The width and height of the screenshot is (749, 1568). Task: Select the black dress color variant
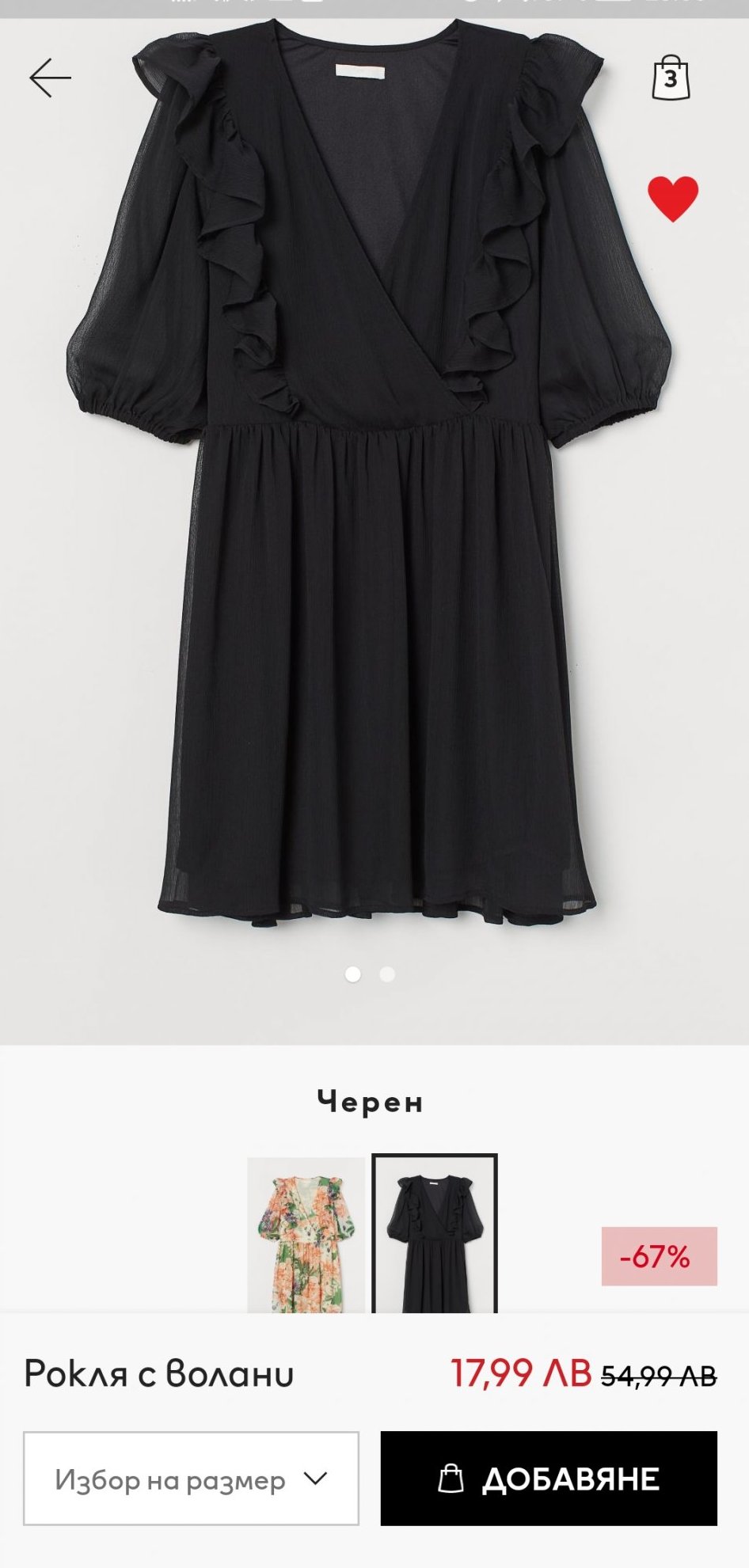coord(435,1235)
